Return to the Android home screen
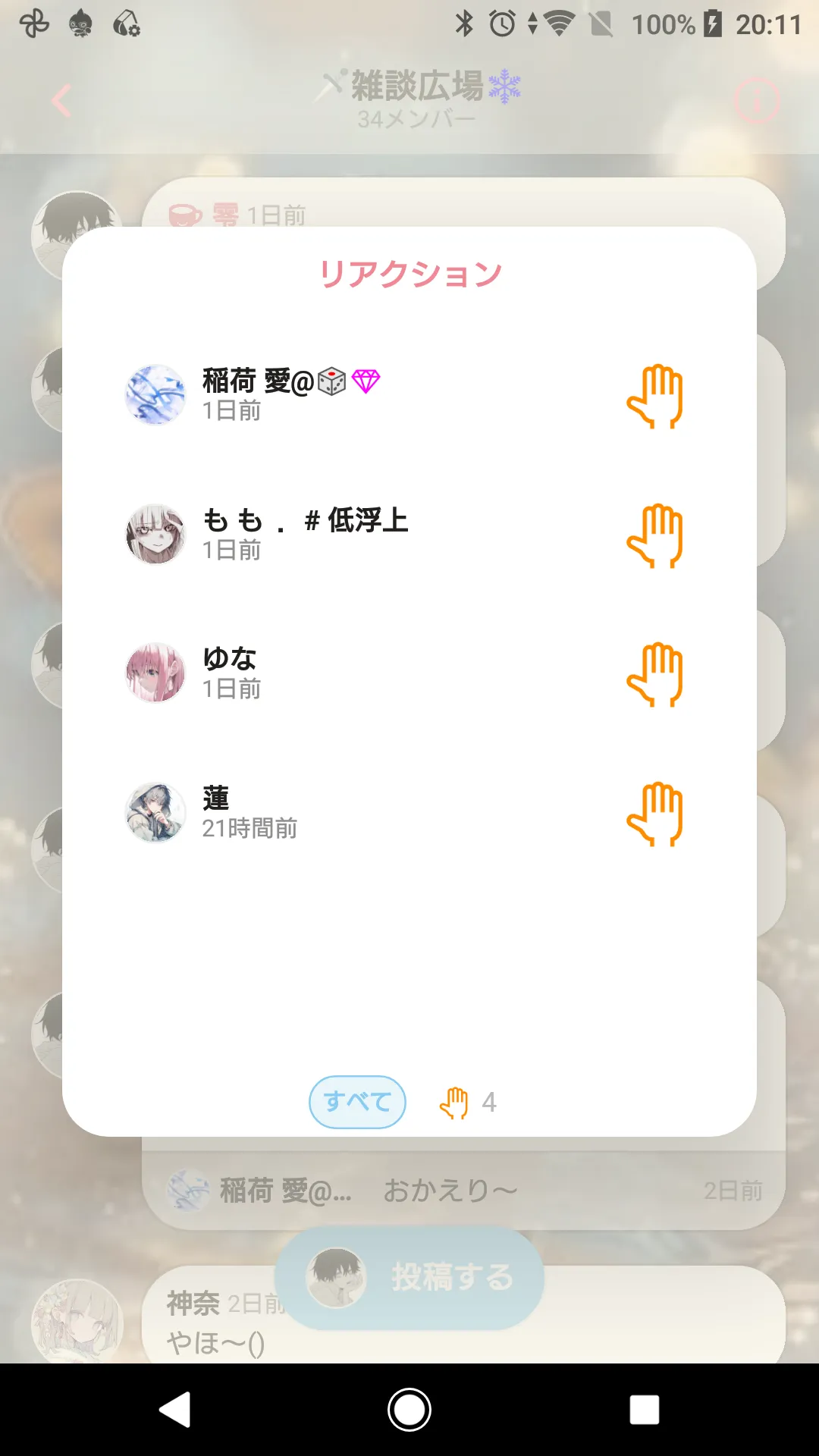Image resolution: width=819 pixels, height=1456 pixels. tap(409, 1410)
